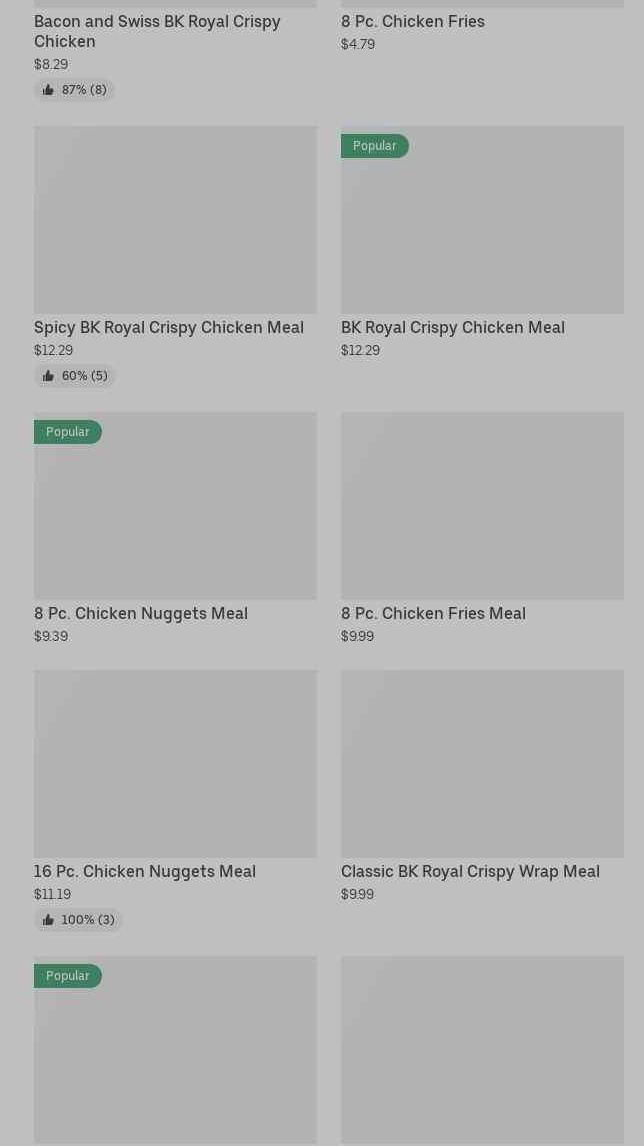The height and width of the screenshot is (1146, 644).
Task: Open Bacon and Swiss BK Royal Crispy Chicken
Action: pos(157,31)
